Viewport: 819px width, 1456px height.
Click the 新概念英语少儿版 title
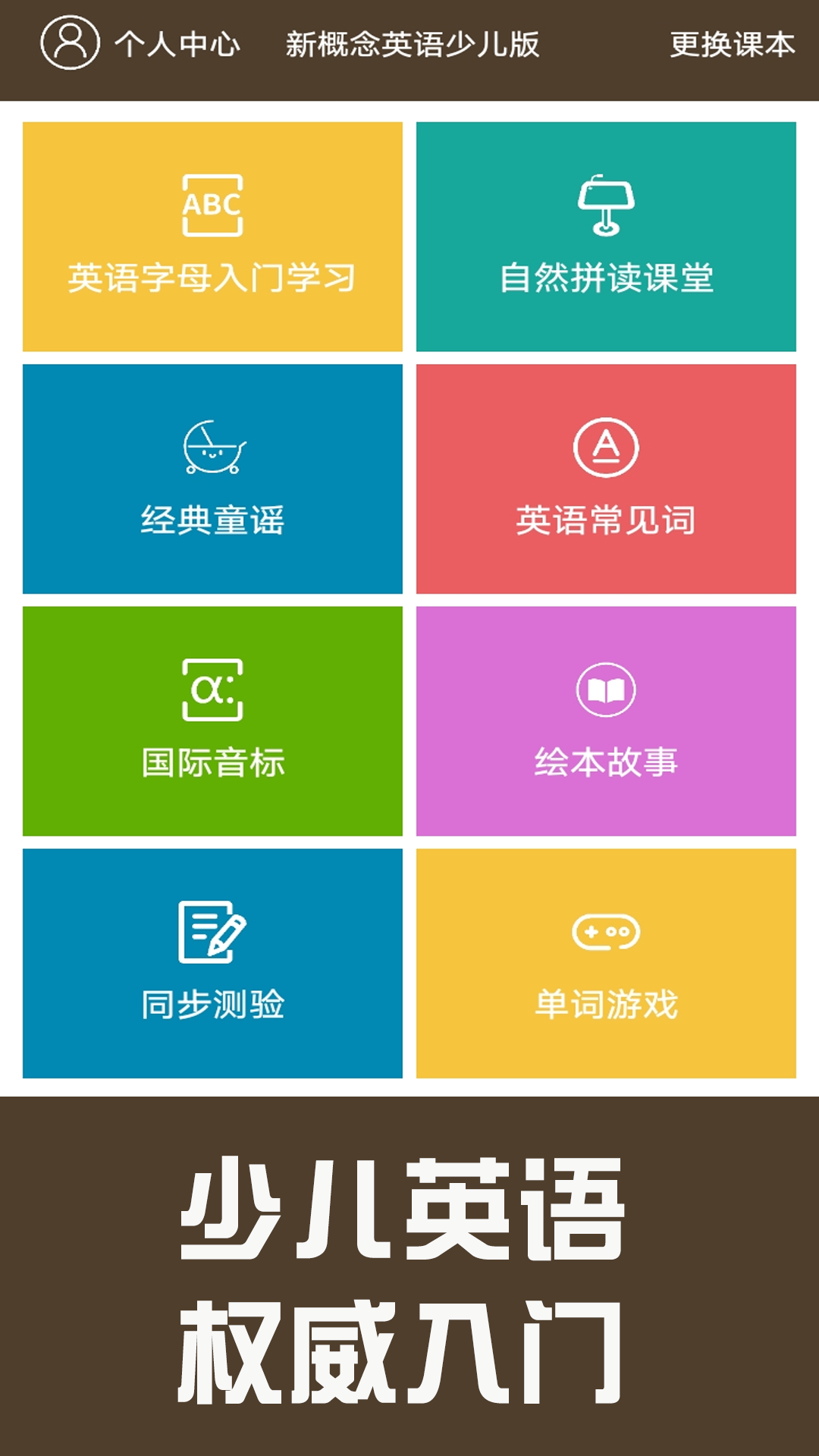click(413, 43)
